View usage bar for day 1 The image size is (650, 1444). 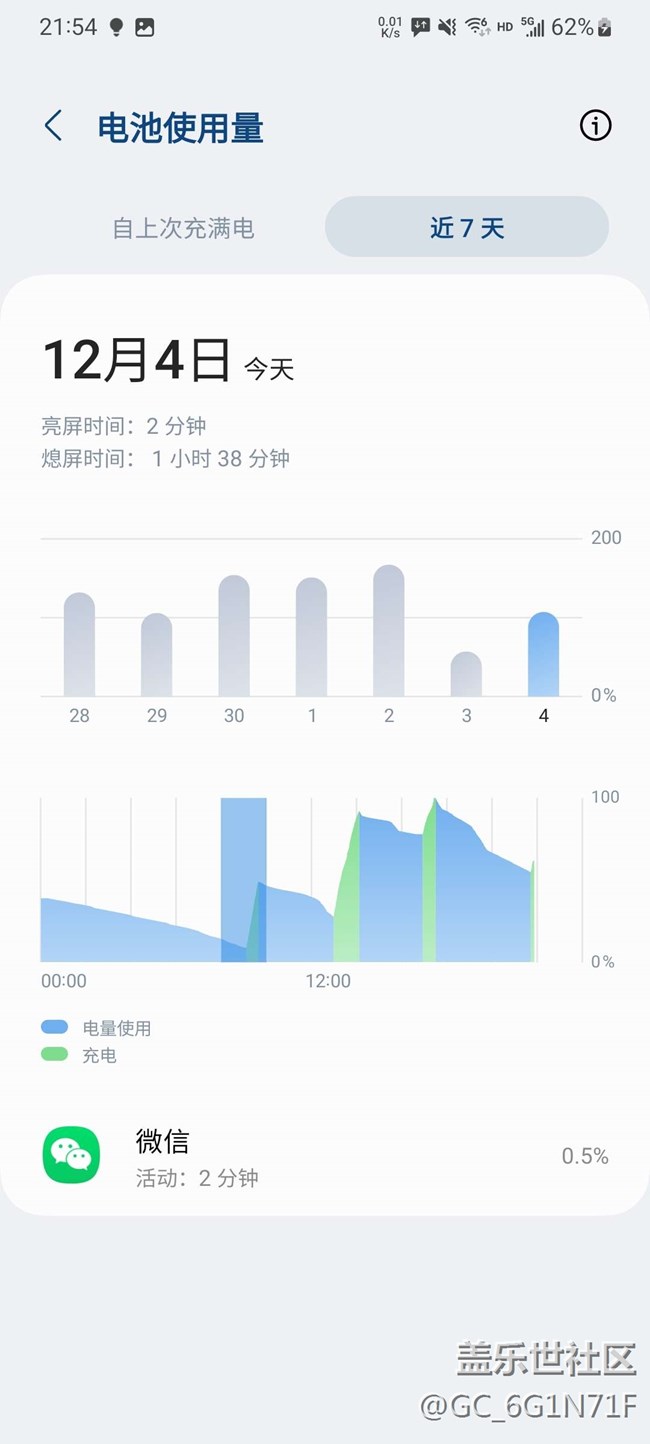coord(311,638)
